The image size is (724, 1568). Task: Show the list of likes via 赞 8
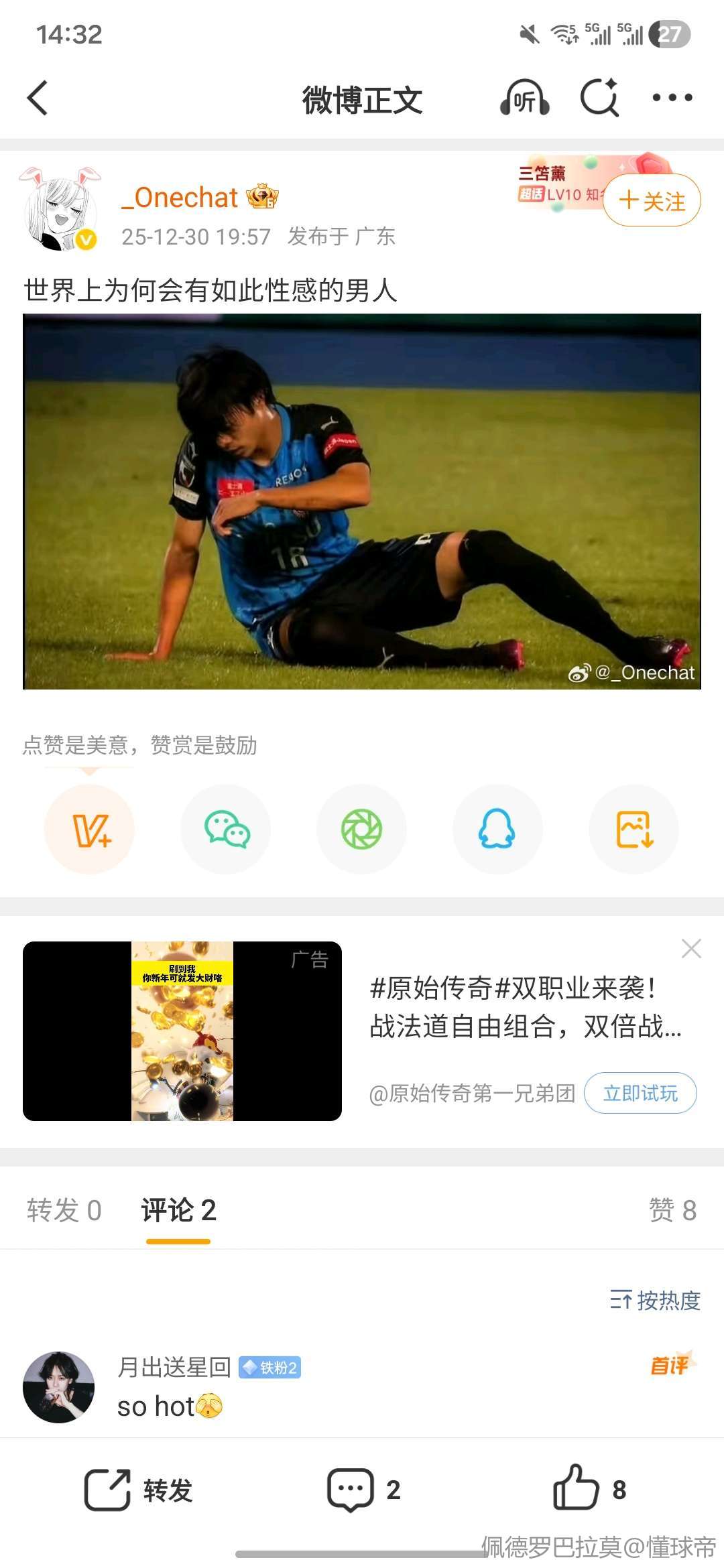click(x=672, y=1210)
